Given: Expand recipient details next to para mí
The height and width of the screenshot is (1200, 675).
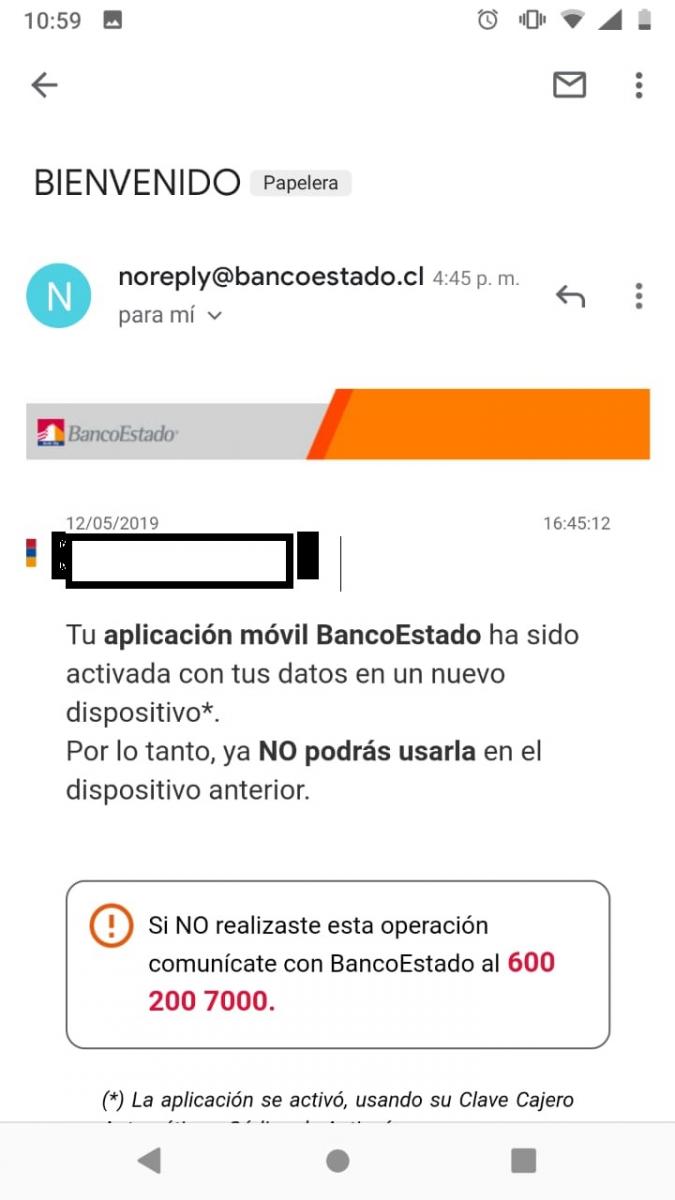Looking at the screenshot, I should (x=214, y=316).
